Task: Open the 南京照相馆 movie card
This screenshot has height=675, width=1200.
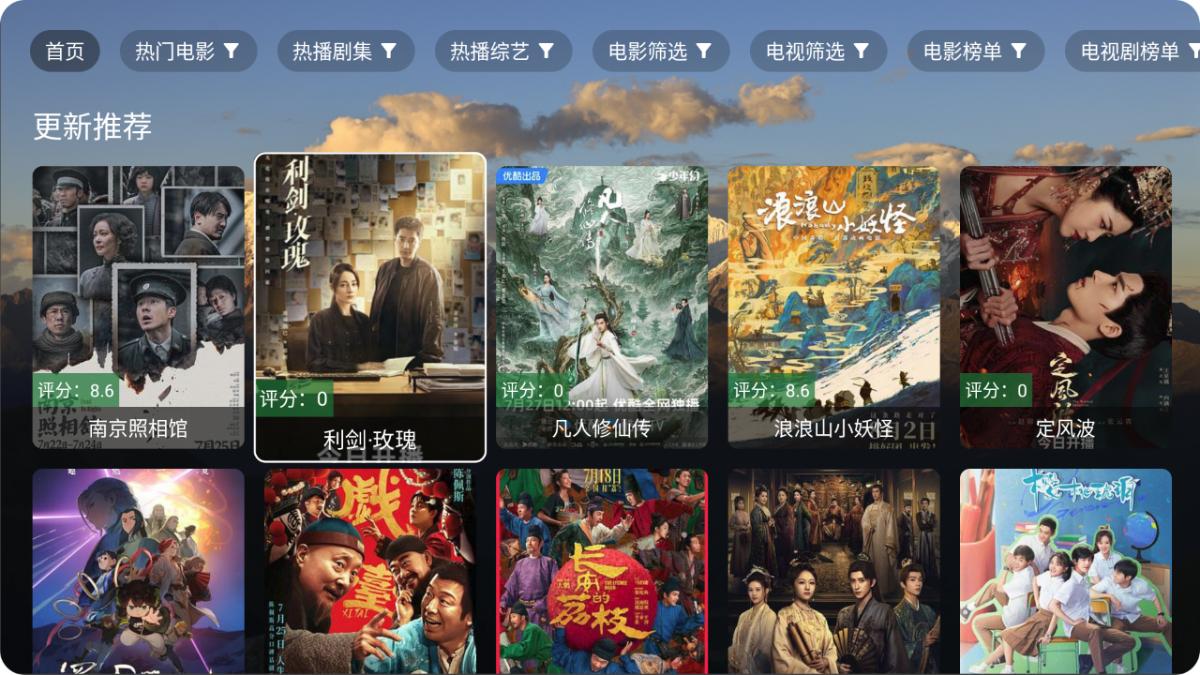Action: [138, 306]
